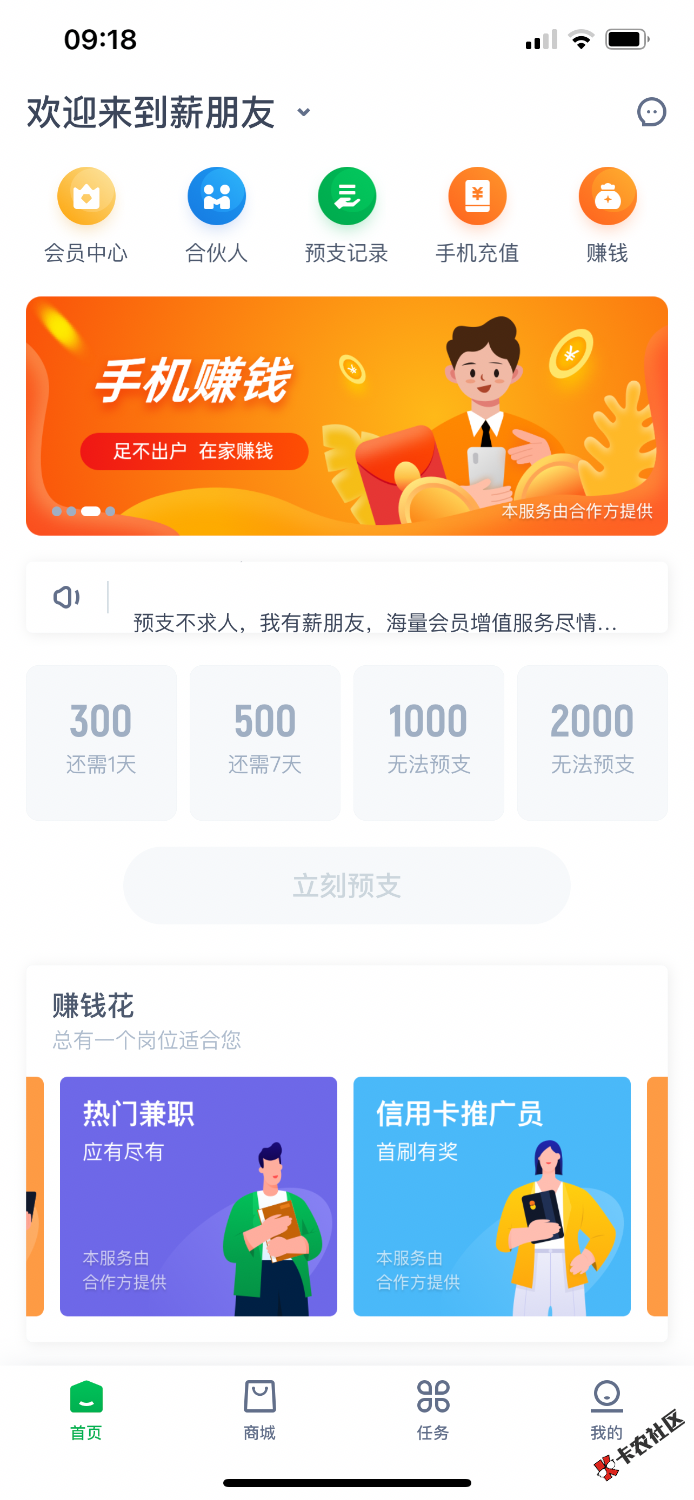Expand the 欢迎来到薪朋友 dropdown arrow
The width and height of the screenshot is (694, 1500).
[304, 112]
